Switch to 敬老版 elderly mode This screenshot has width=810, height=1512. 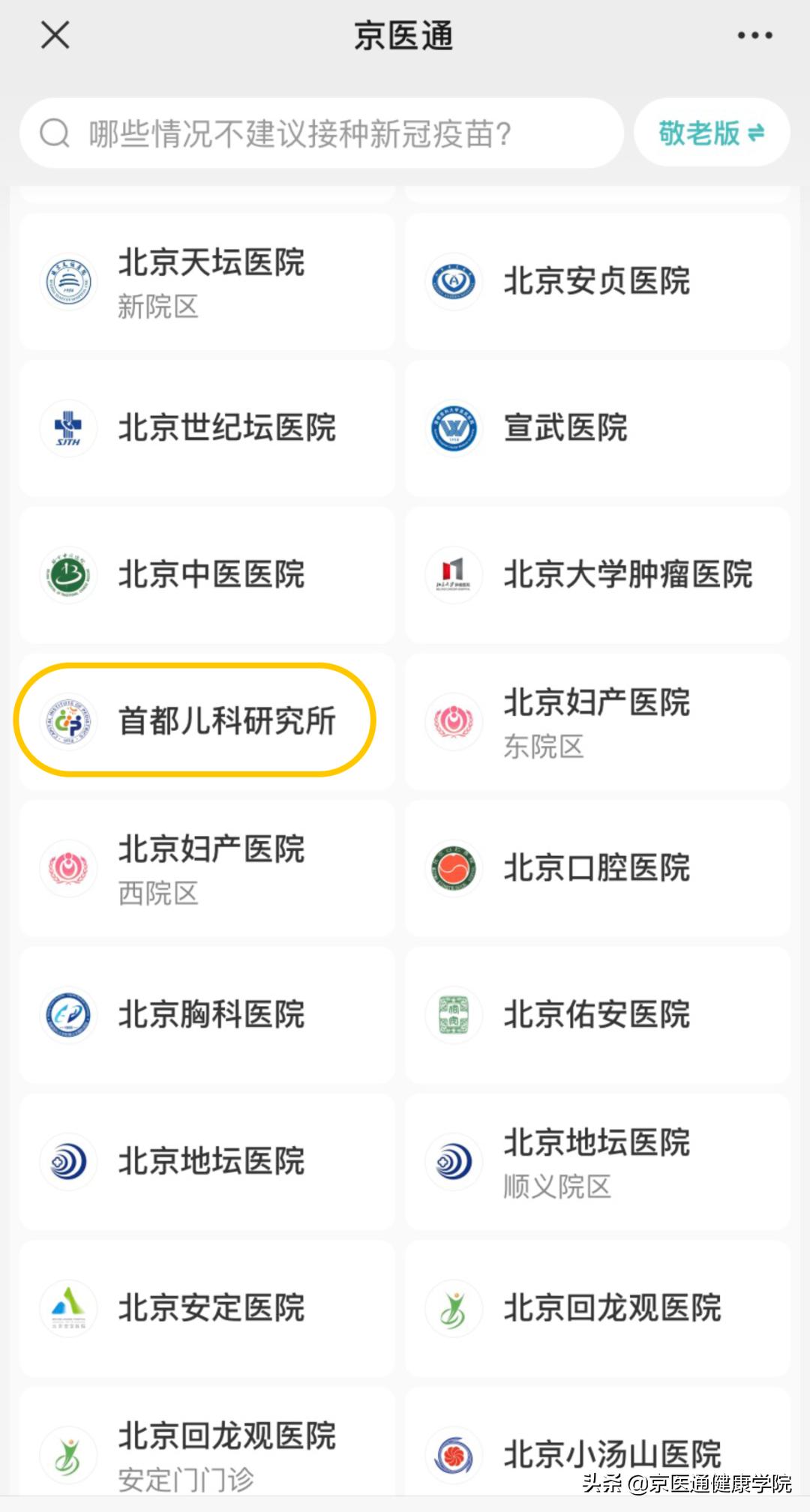click(x=711, y=133)
